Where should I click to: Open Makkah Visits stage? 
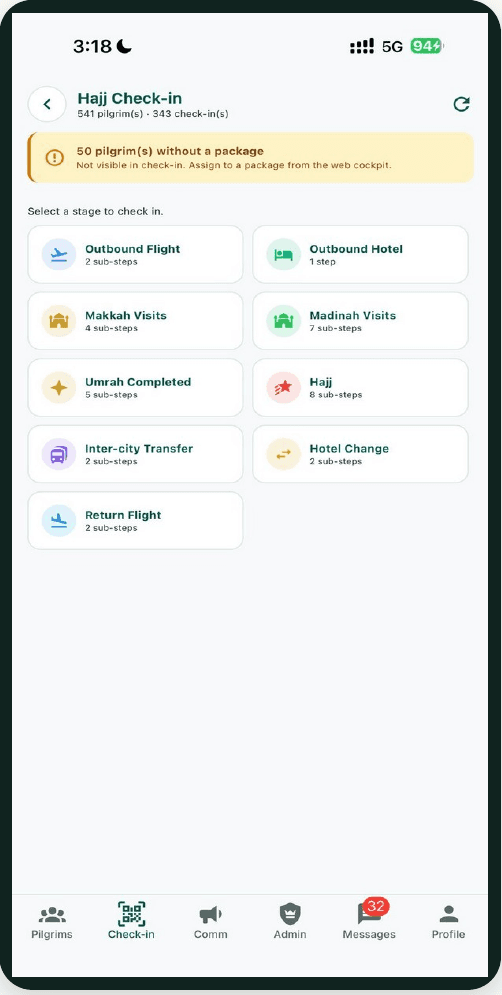[135, 321]
